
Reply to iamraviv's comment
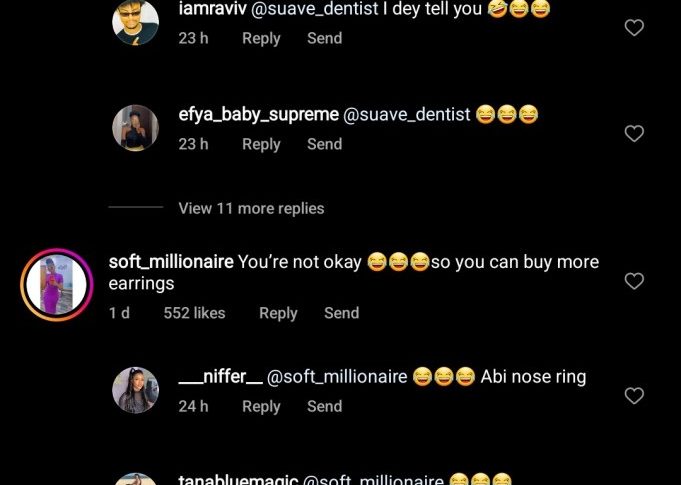pyautogui.click(x=261, y=38)
